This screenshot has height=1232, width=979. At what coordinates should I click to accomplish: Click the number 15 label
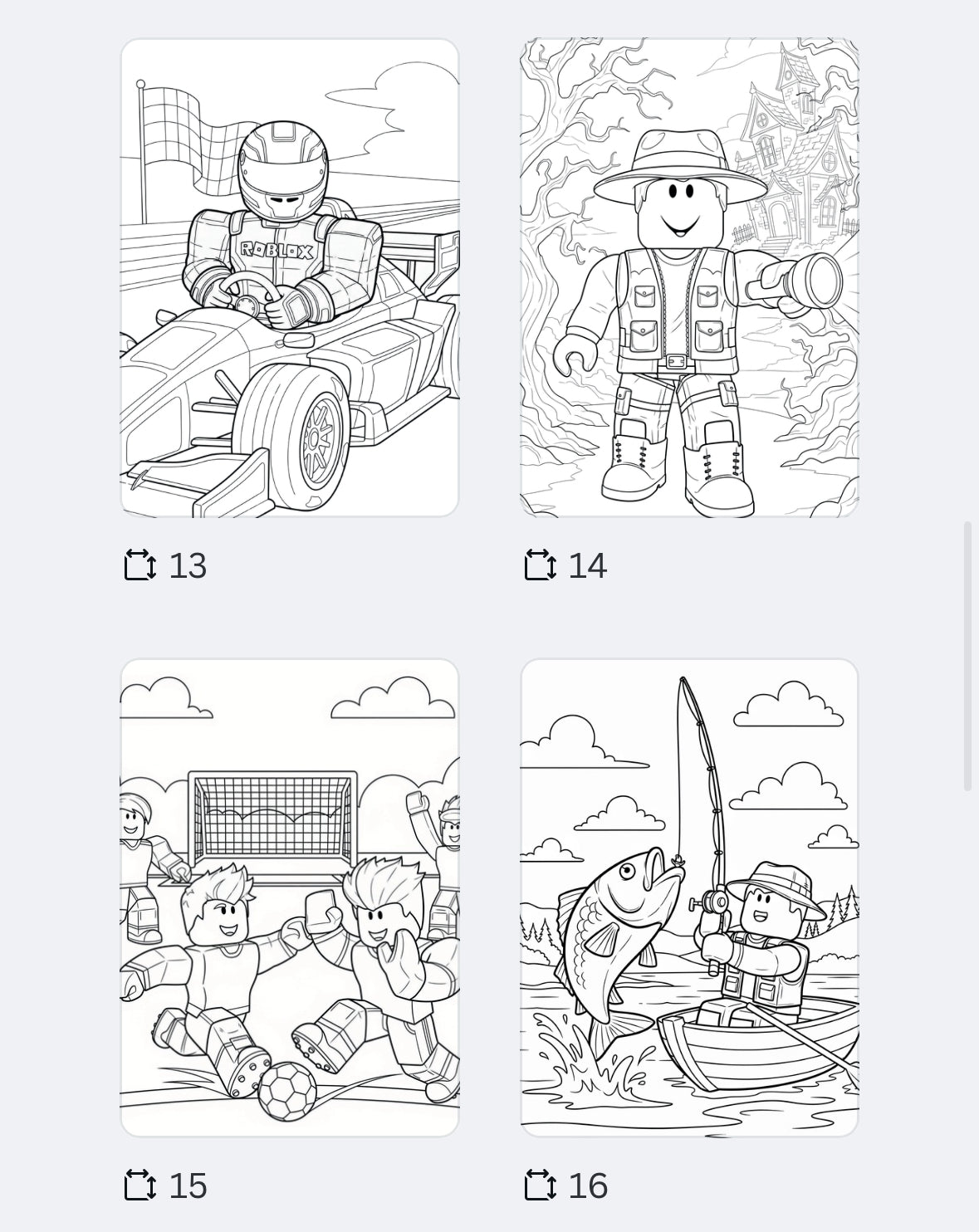(x=188, y=1185)
